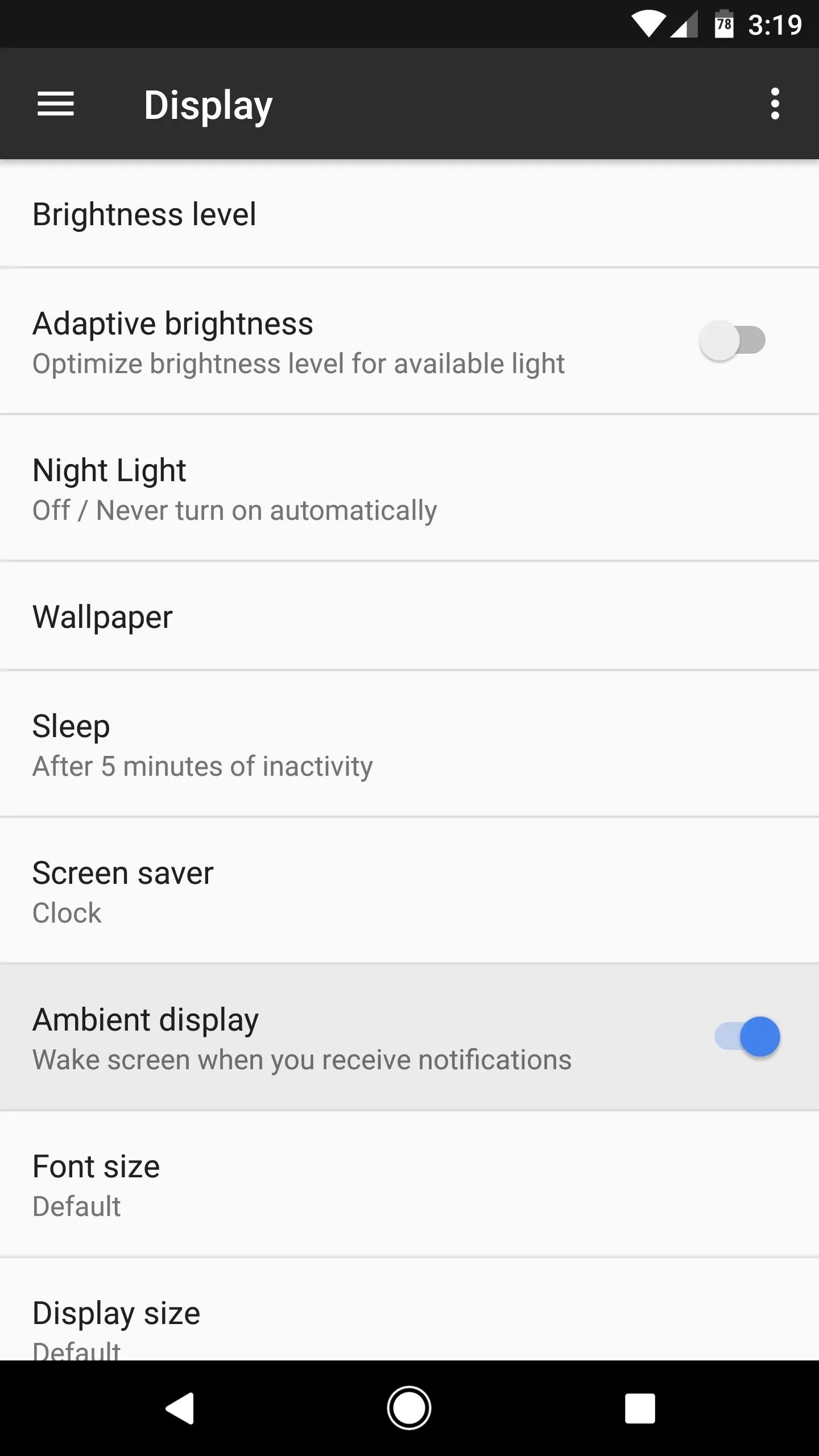Open the Font size setting
819x1456 pixels.
tap(409, 1184)
